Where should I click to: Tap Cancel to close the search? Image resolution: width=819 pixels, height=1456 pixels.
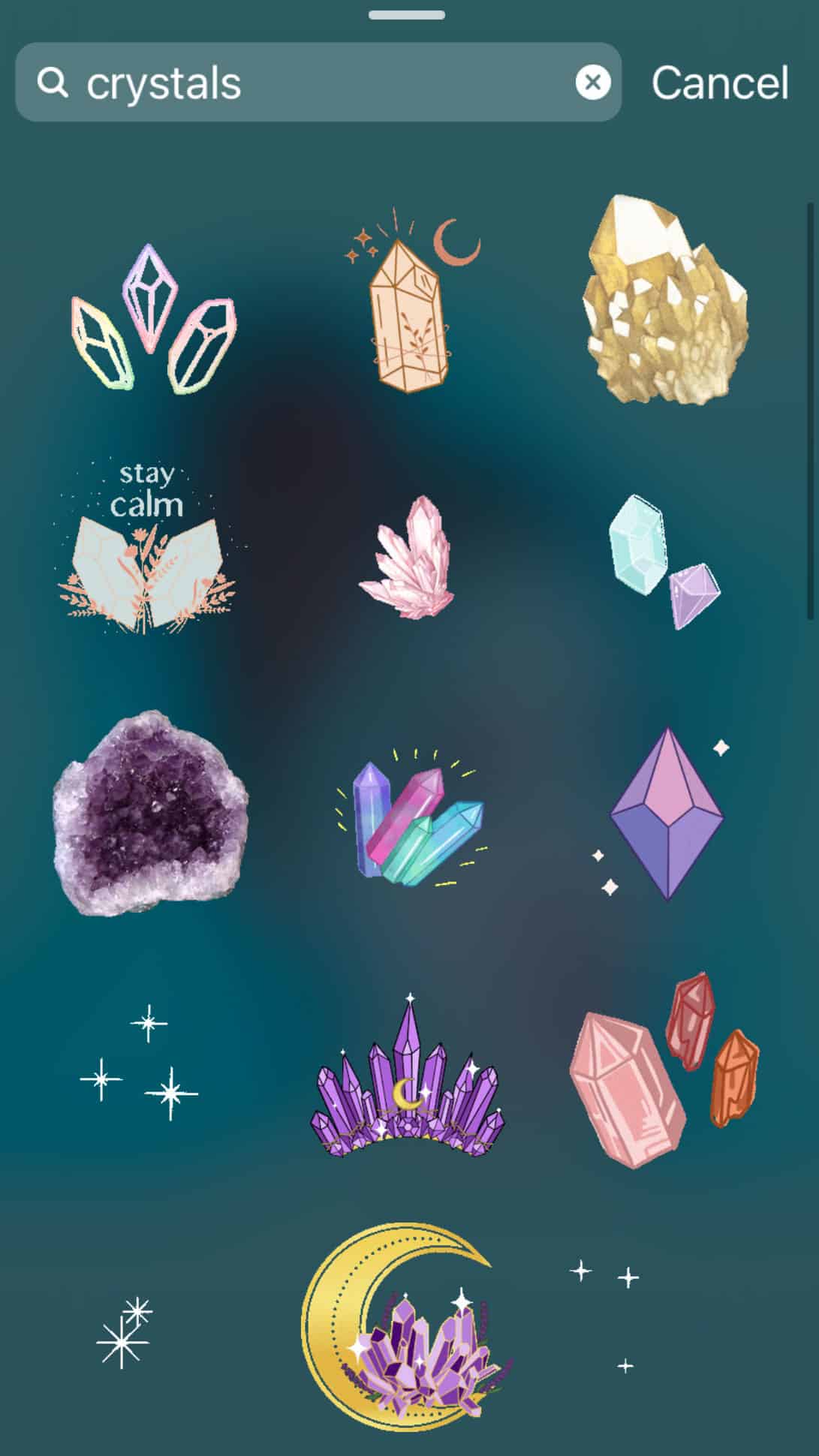pyautogui.click(x=720, y=83)
